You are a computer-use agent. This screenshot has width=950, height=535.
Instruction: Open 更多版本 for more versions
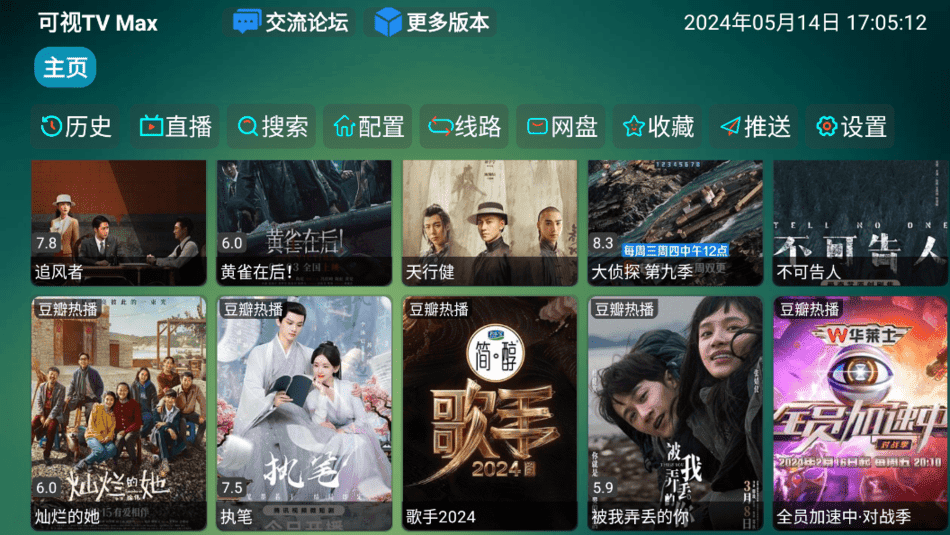click(432, 22)
